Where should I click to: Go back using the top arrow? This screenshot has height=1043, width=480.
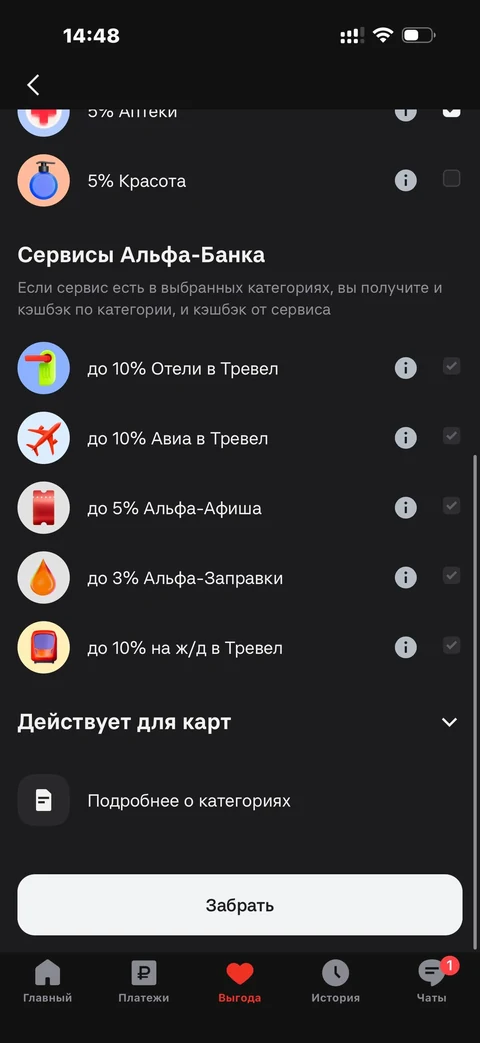tap(33, 85)
